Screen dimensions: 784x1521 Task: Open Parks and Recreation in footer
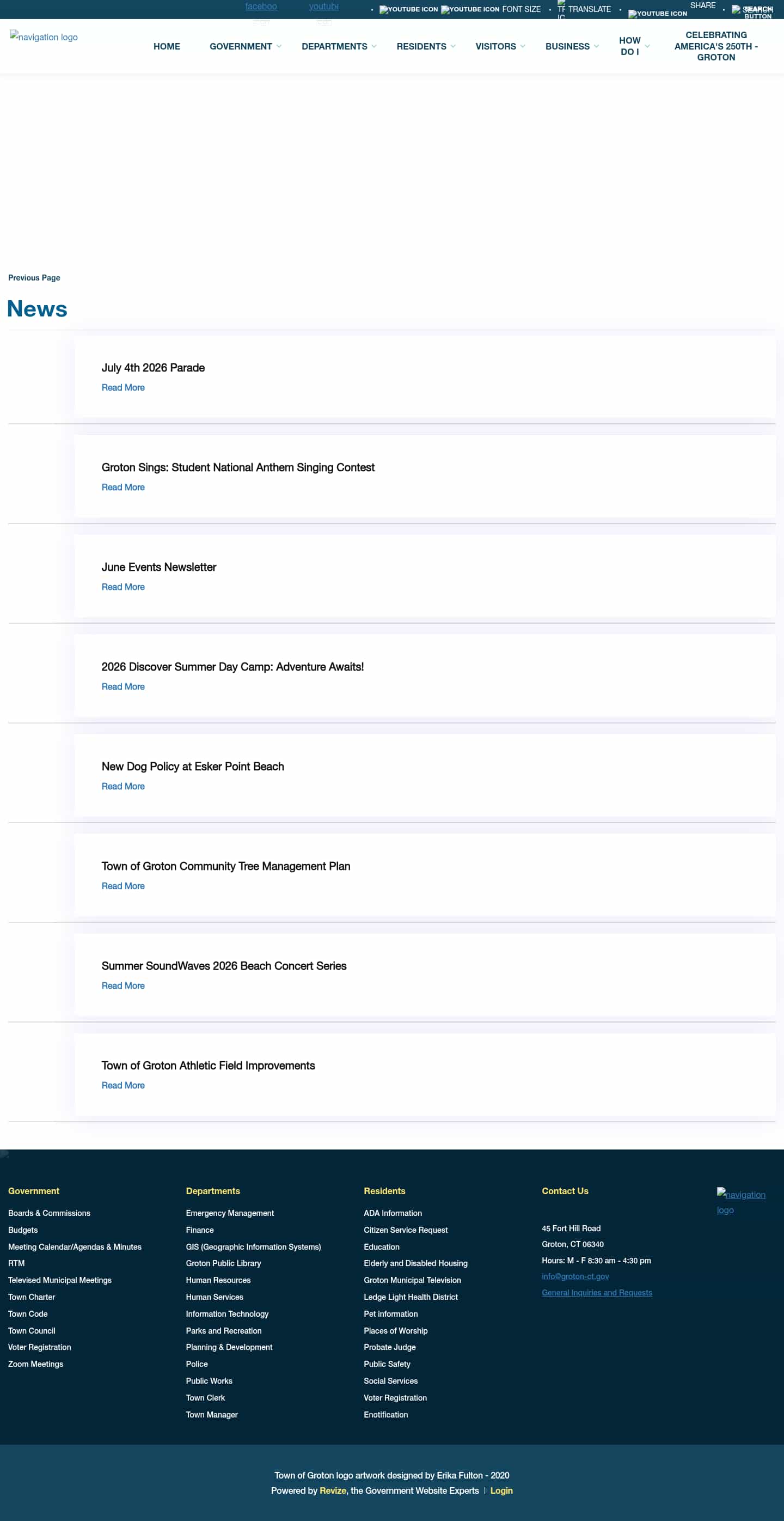pos(224,1330)
